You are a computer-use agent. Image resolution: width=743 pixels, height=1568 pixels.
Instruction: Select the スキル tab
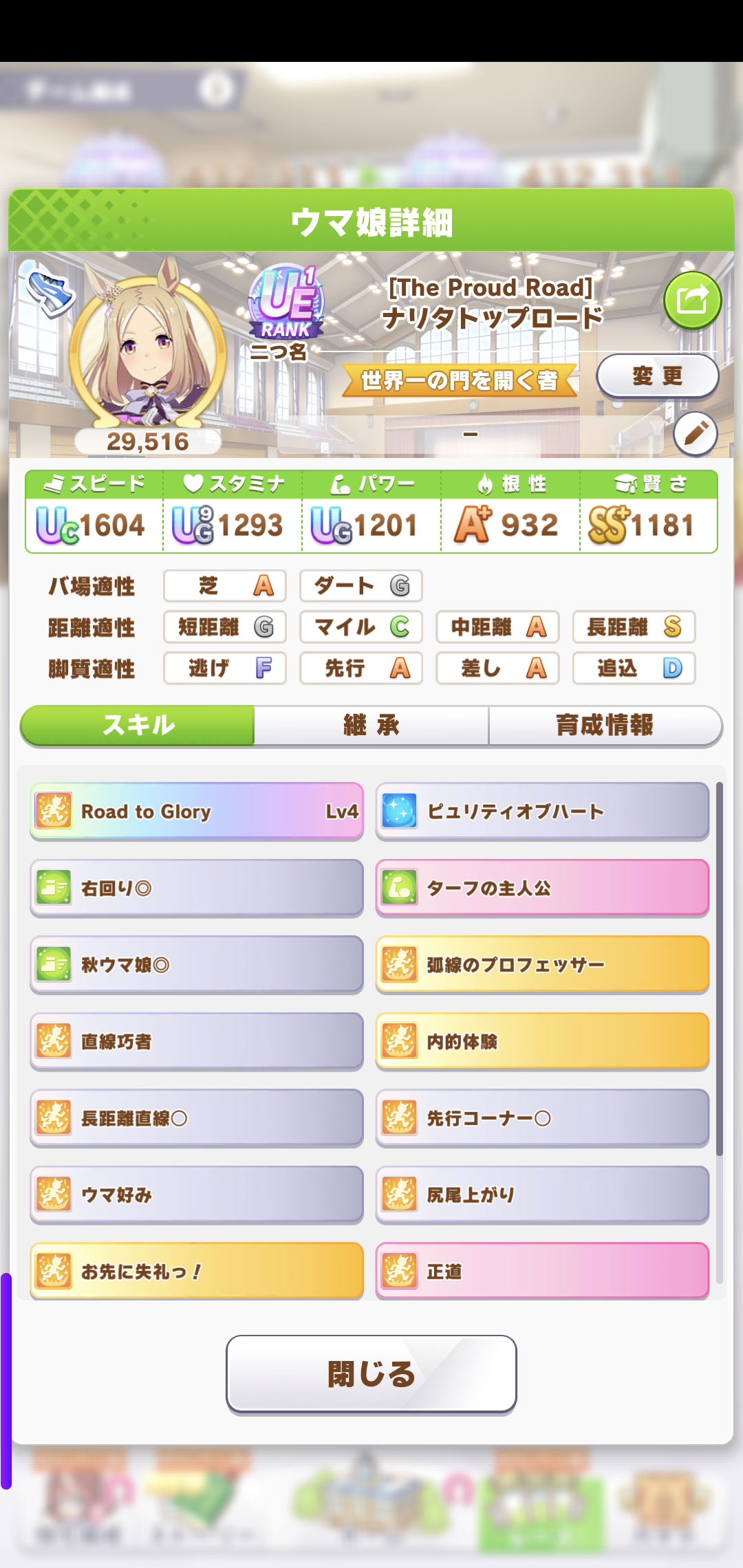[x=138, y=725]
